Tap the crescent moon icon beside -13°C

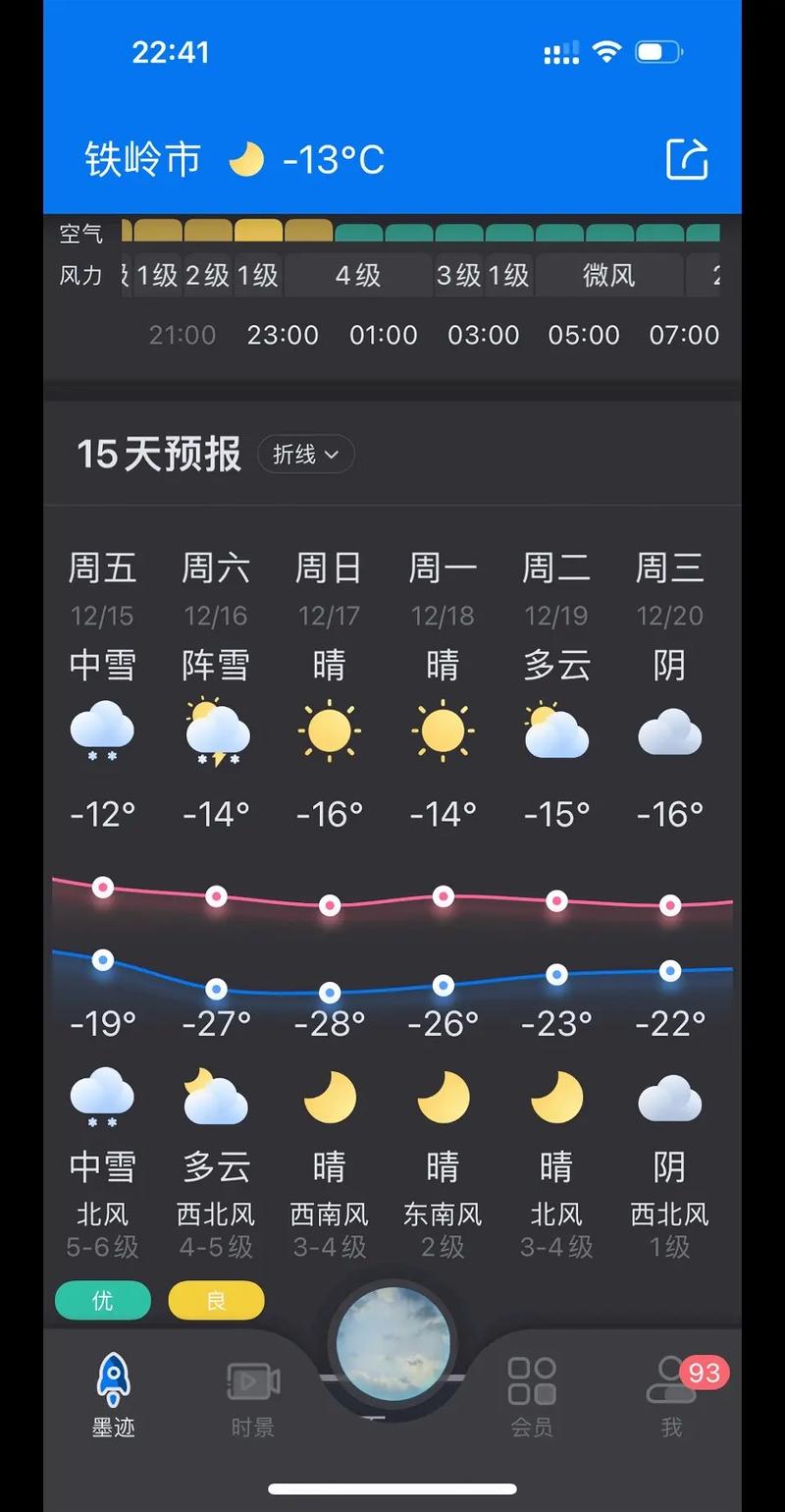[x=246, y=159]
